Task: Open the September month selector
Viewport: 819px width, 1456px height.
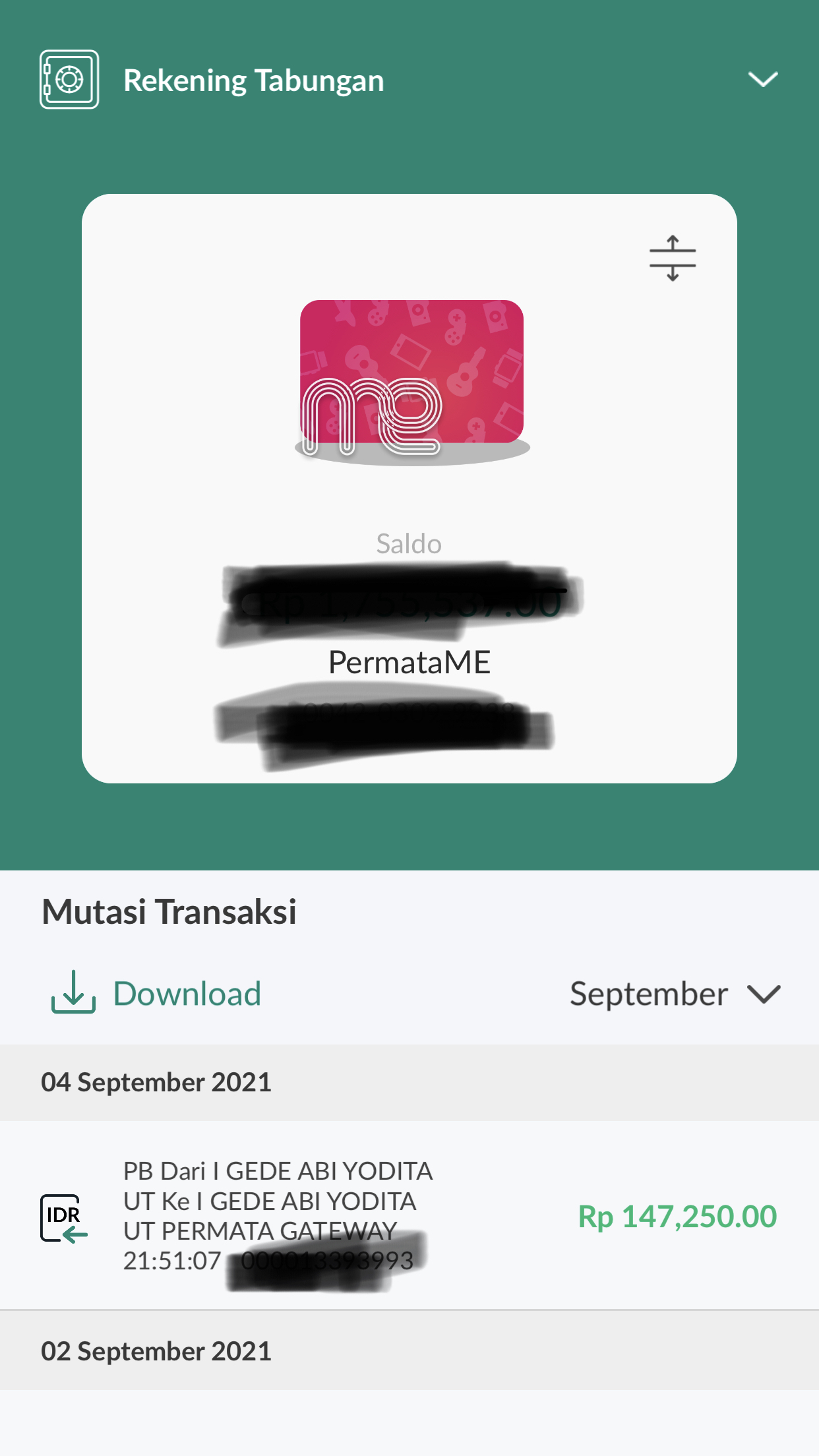Action: [x=675, y=994]
